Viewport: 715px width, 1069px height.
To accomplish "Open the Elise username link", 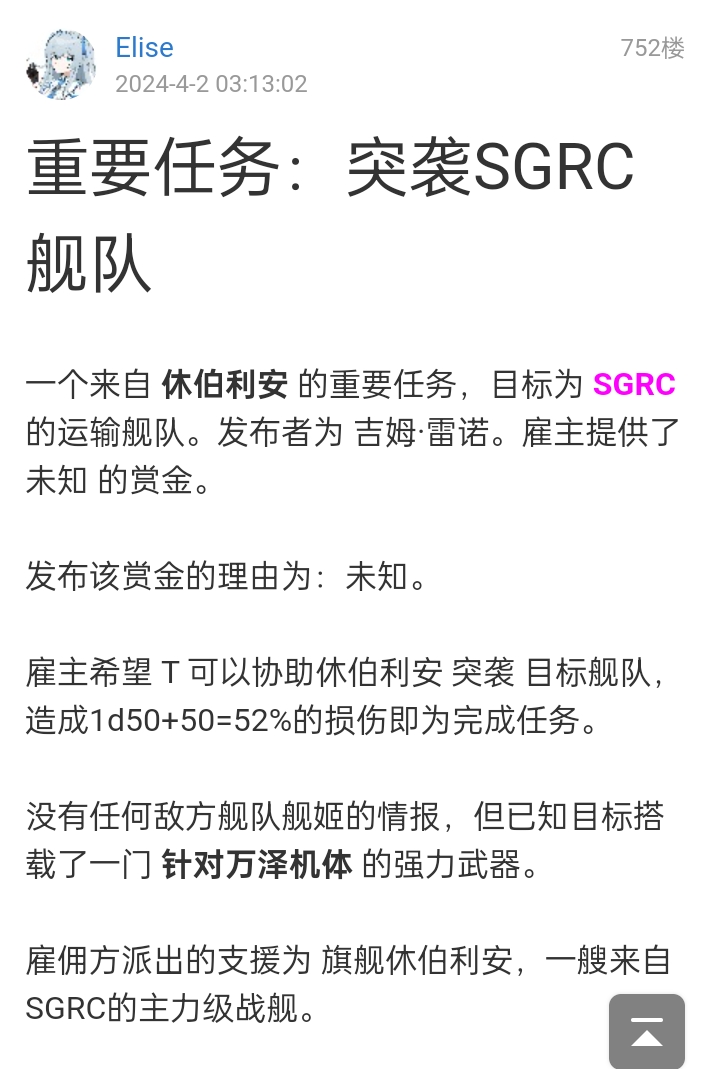I will (144, 47).
